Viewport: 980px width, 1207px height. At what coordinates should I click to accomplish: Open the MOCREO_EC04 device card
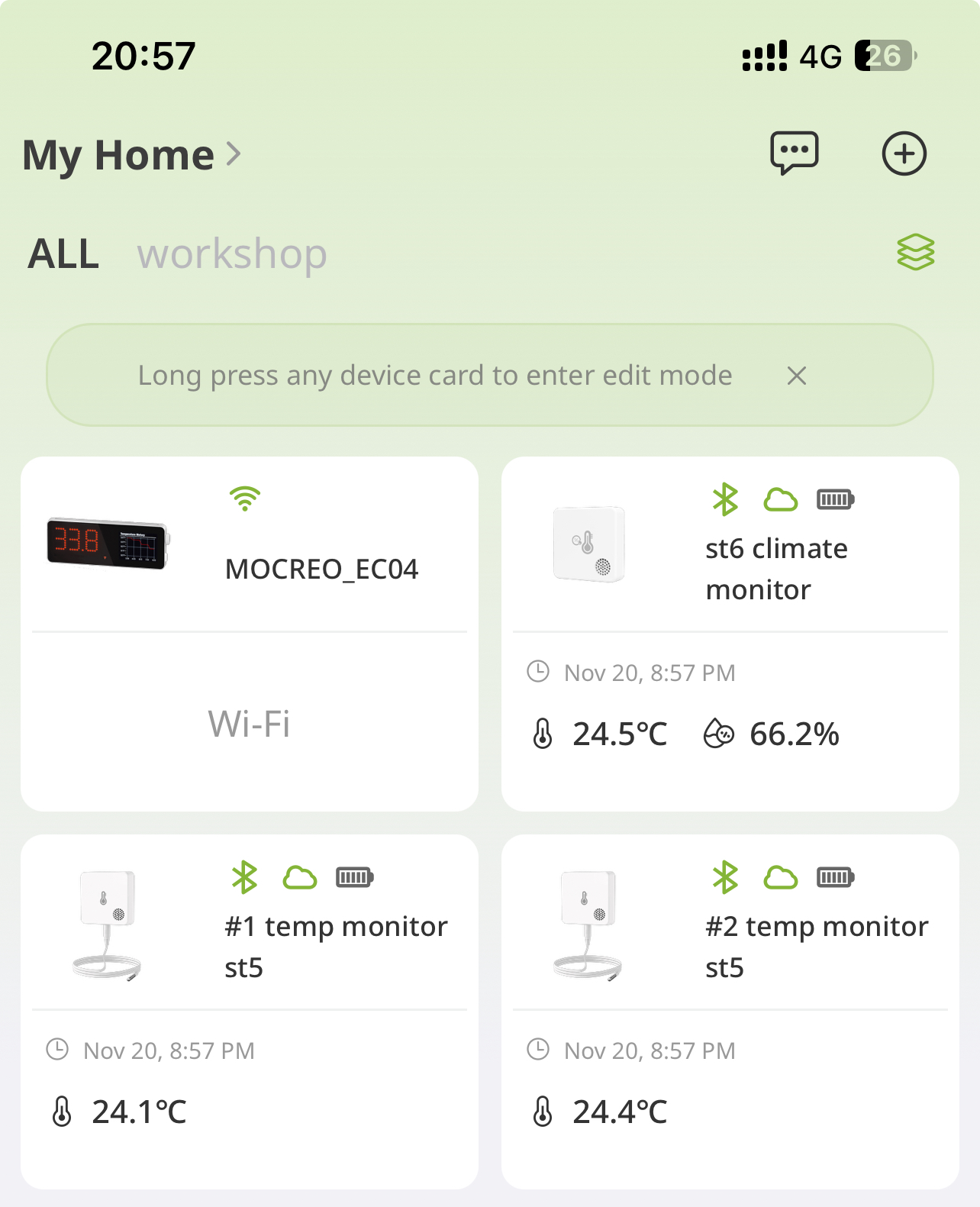coord(250,634)
